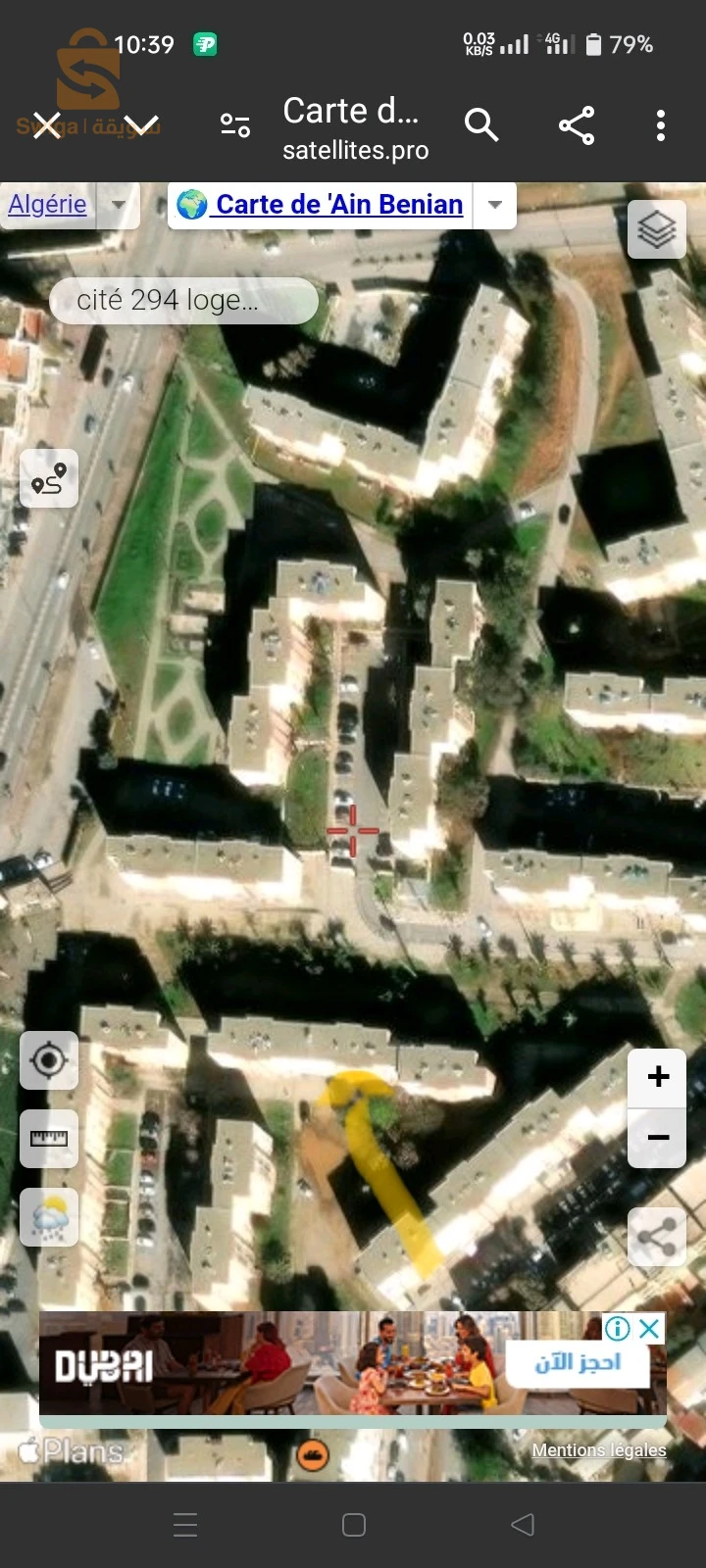Open the Mentions légales link
The width and height of the screenshot is (706, 1568).
(599, 1450)
